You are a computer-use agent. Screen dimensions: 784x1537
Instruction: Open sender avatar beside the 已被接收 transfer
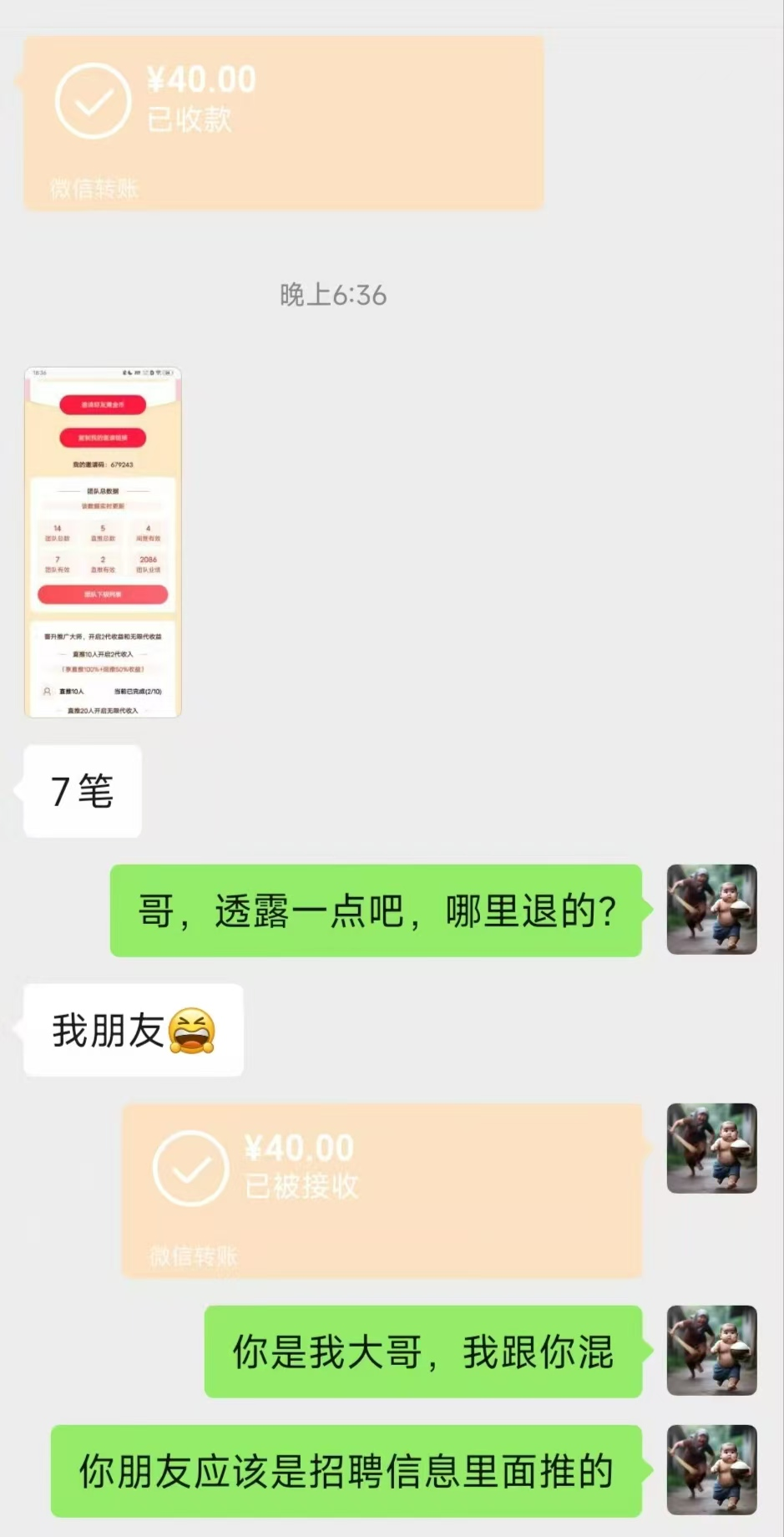click(711, 1149)
